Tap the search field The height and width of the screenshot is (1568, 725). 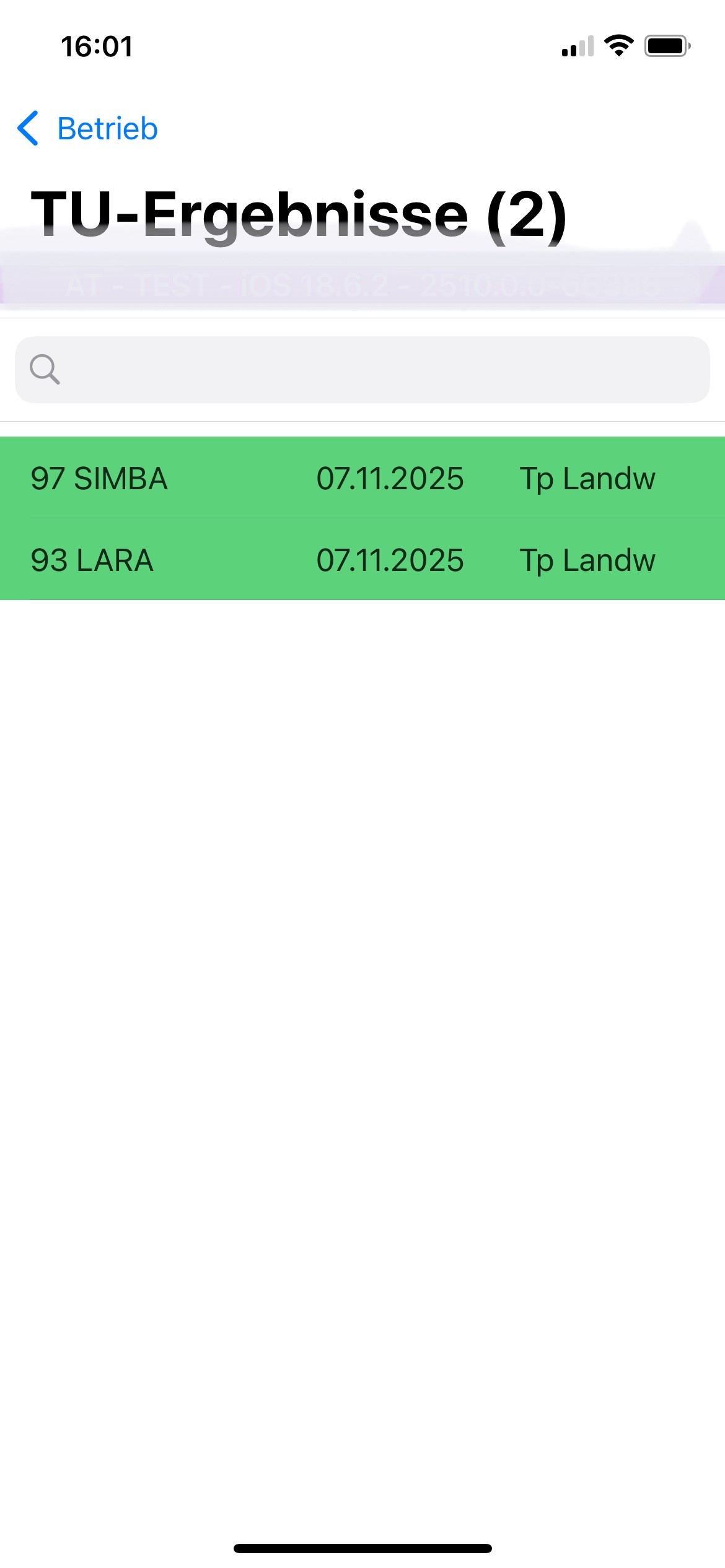(362, 370)
